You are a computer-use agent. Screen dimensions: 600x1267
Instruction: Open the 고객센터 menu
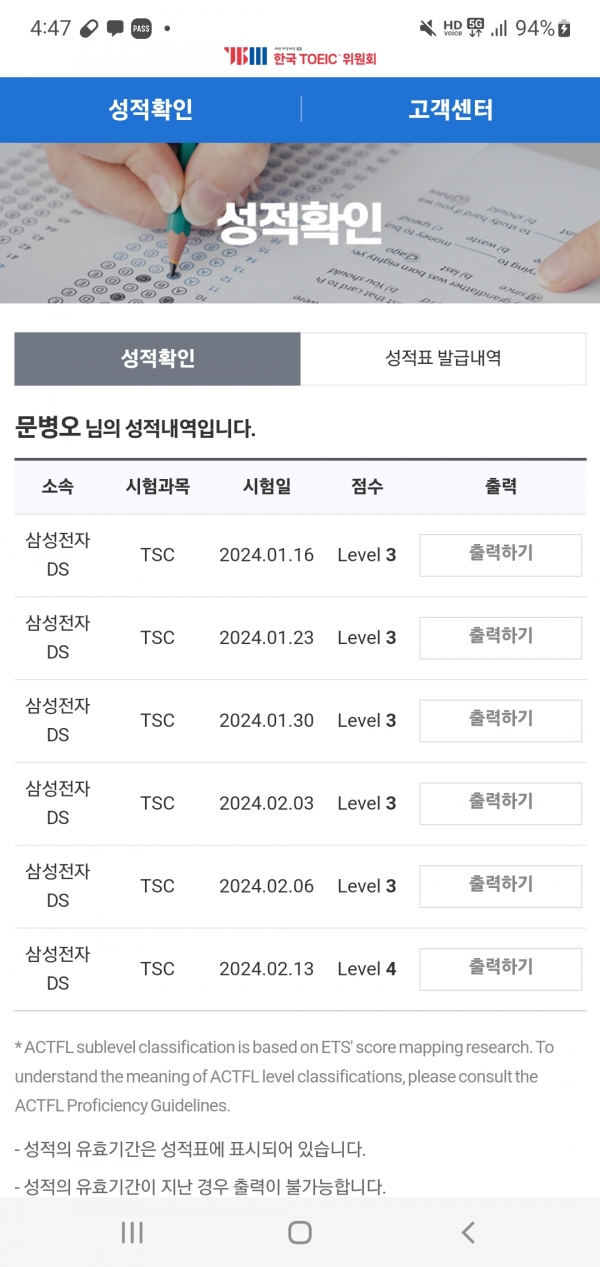pos(450,110)
